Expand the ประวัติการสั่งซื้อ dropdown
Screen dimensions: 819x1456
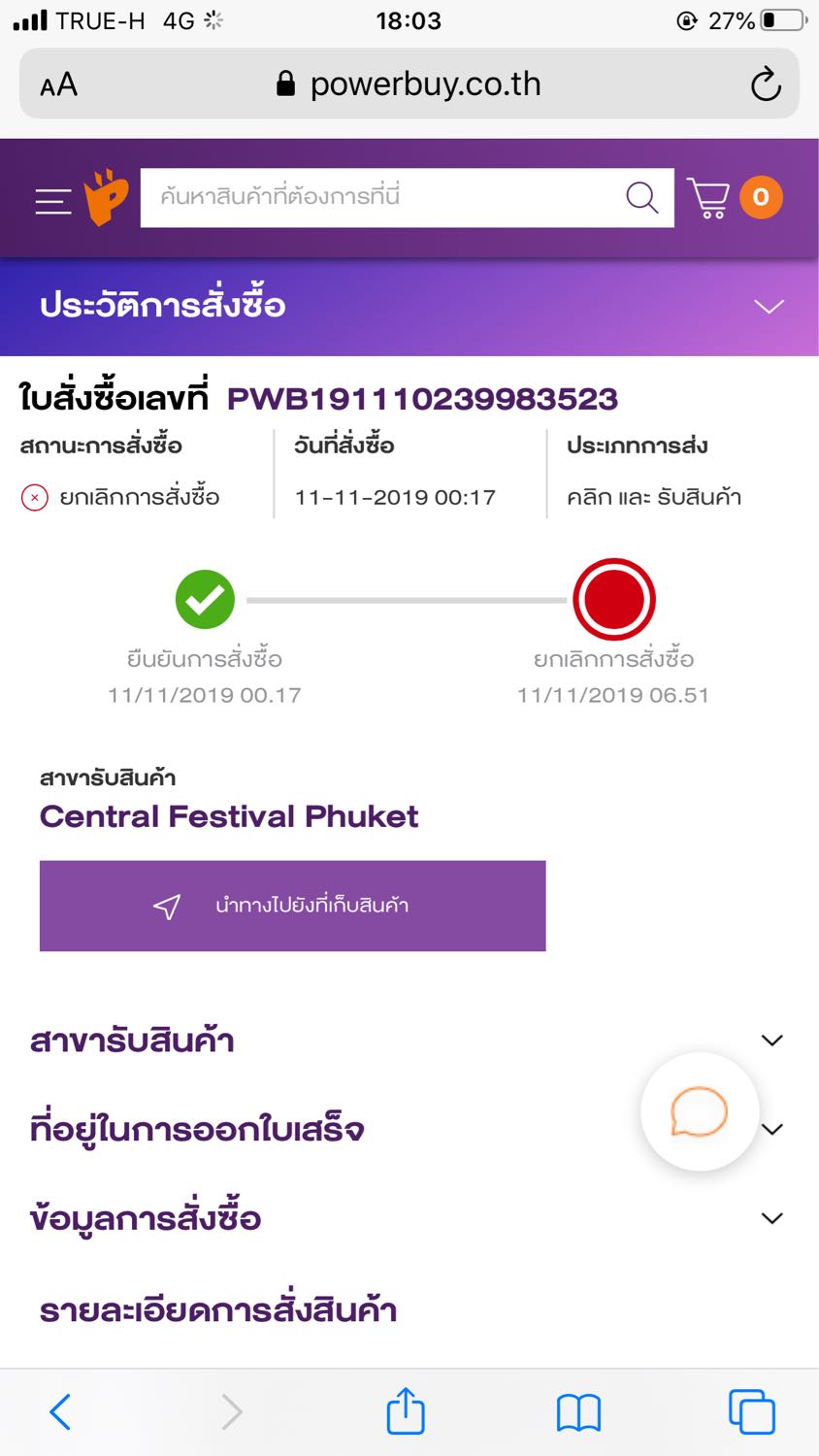click(x=770, y=307)
